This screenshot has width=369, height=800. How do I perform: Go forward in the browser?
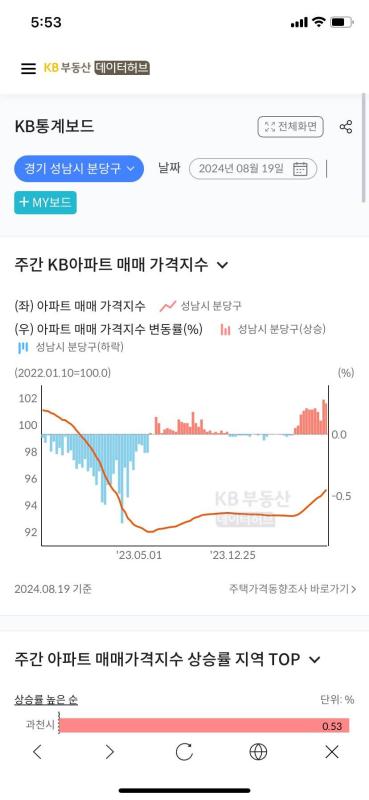pyautogui.click(x=110, y=752)
